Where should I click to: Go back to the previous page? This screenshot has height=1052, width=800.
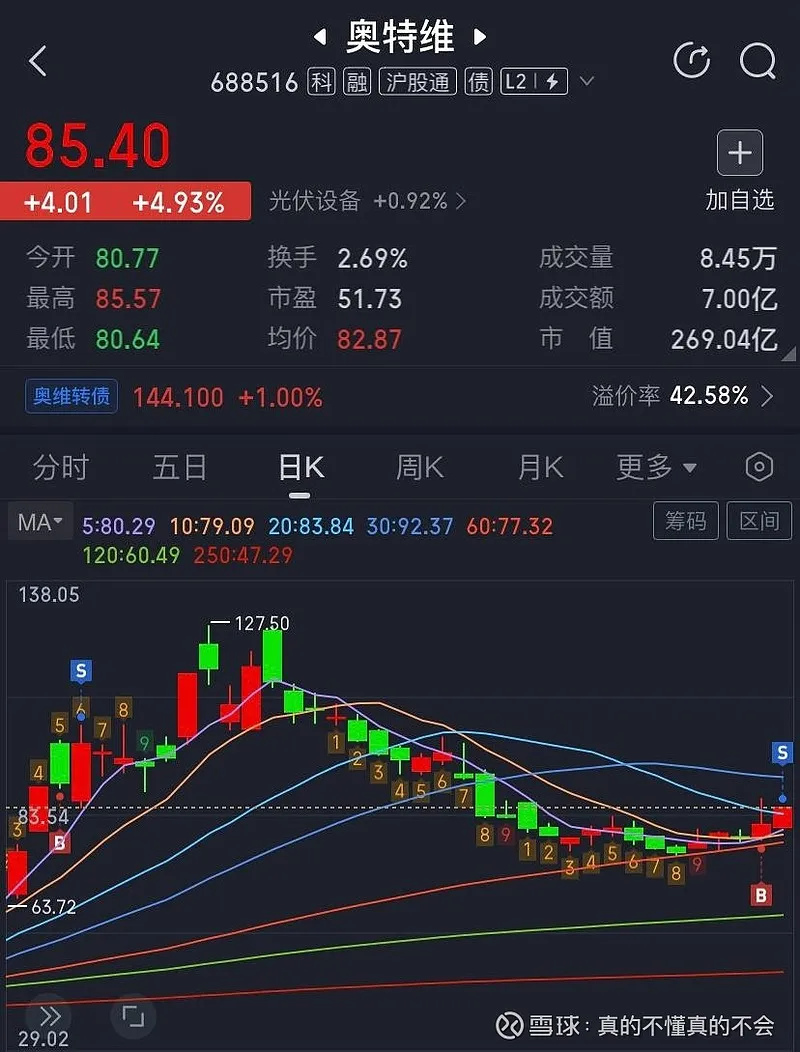[x=38, y=62]
